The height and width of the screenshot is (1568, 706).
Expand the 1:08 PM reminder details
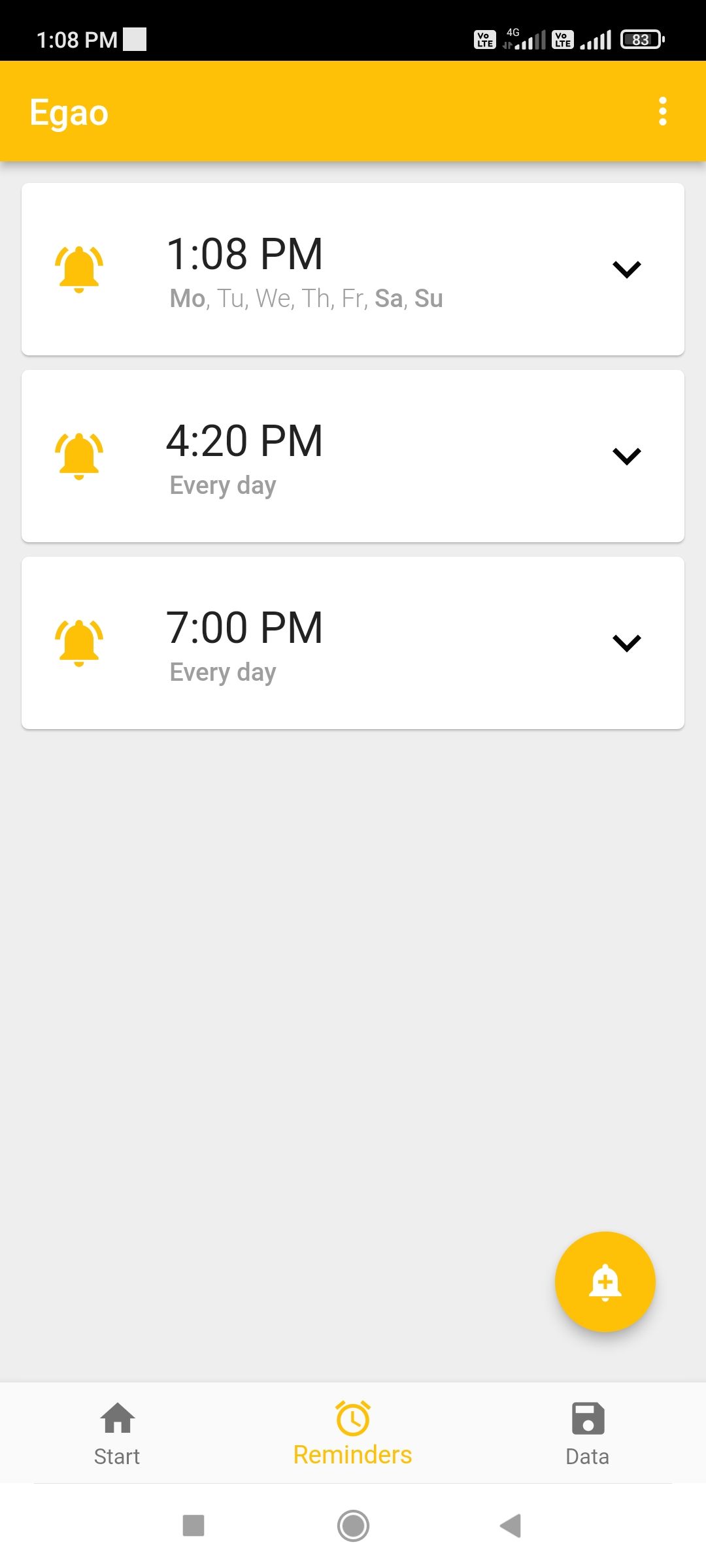coord(626,269)
